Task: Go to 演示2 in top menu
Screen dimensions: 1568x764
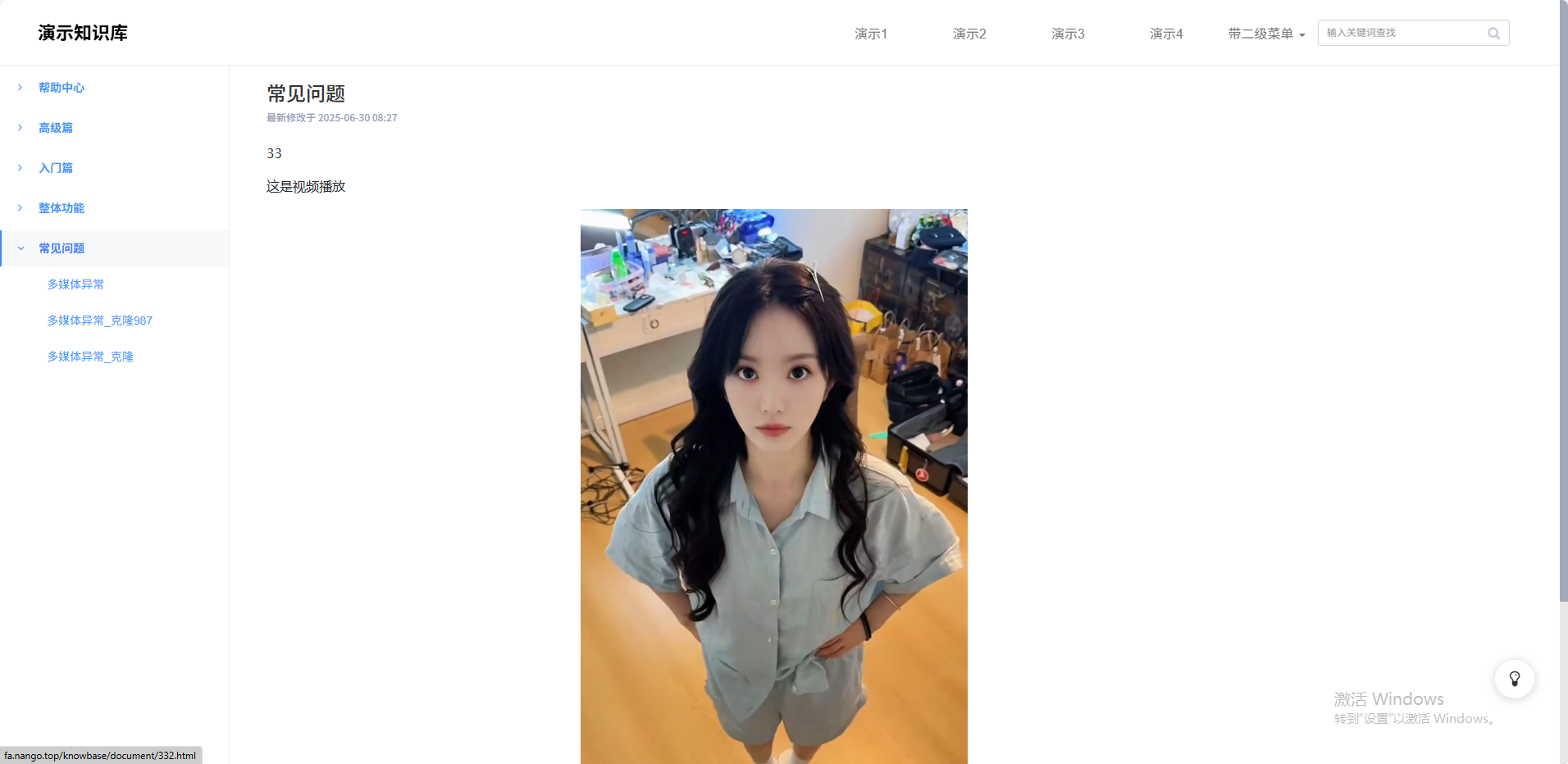Action: (x=969, y=34)
